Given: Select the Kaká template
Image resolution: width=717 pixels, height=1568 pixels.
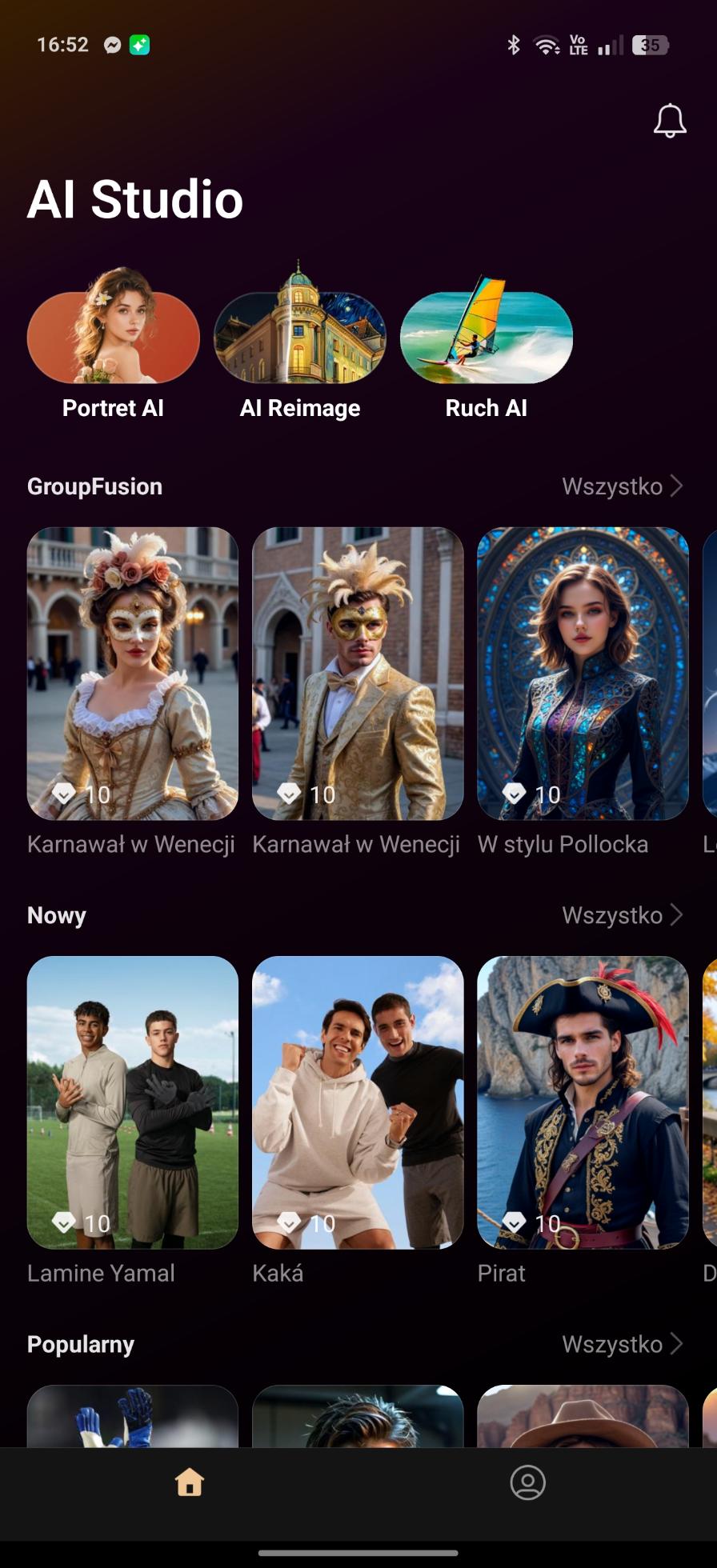Looking at the screenshot, I should (x=358, y=1102).
